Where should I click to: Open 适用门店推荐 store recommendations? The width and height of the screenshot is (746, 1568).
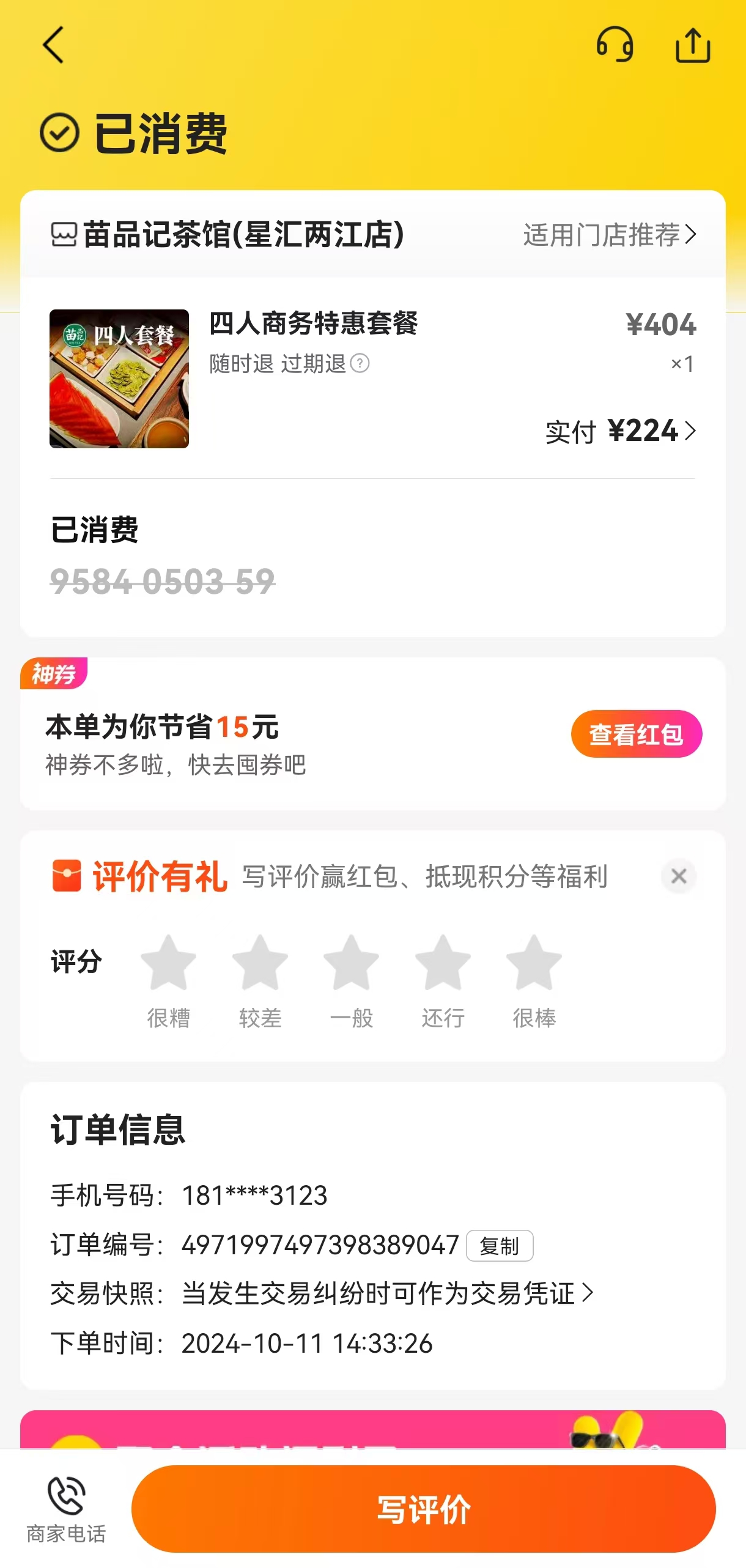click(x=609, y=235)
